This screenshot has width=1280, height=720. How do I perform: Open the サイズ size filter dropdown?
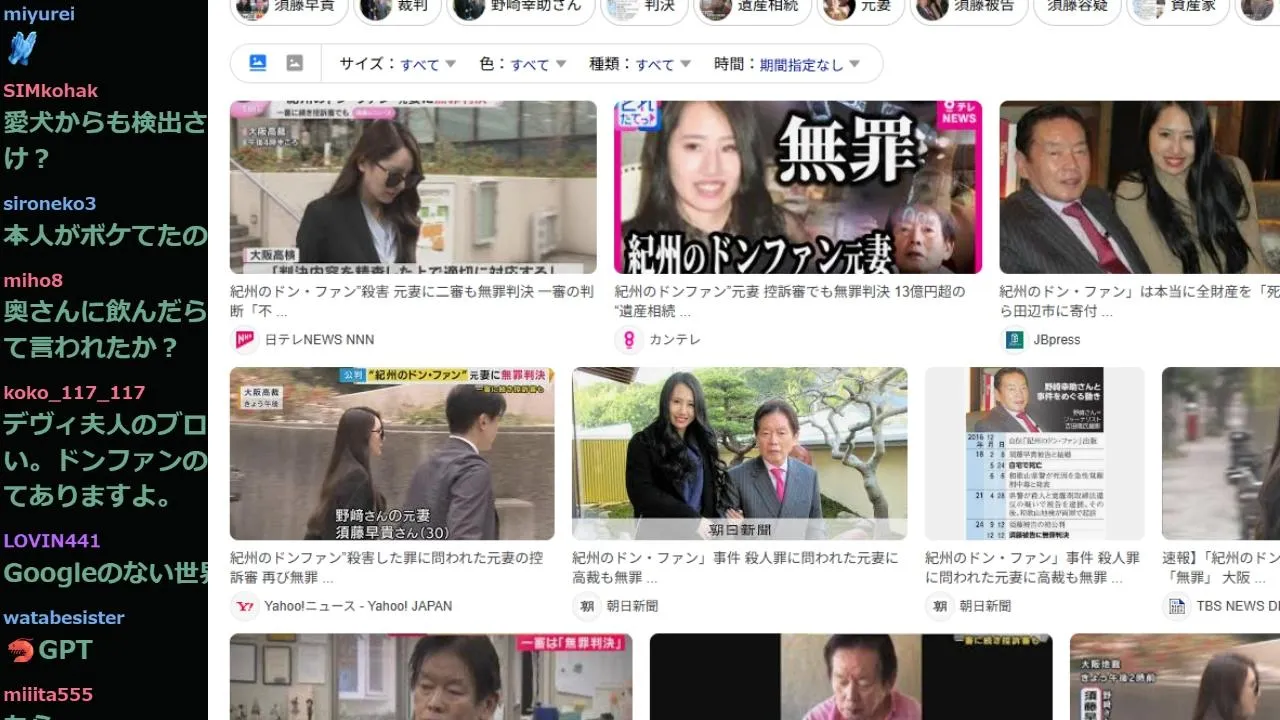(397, 64)
